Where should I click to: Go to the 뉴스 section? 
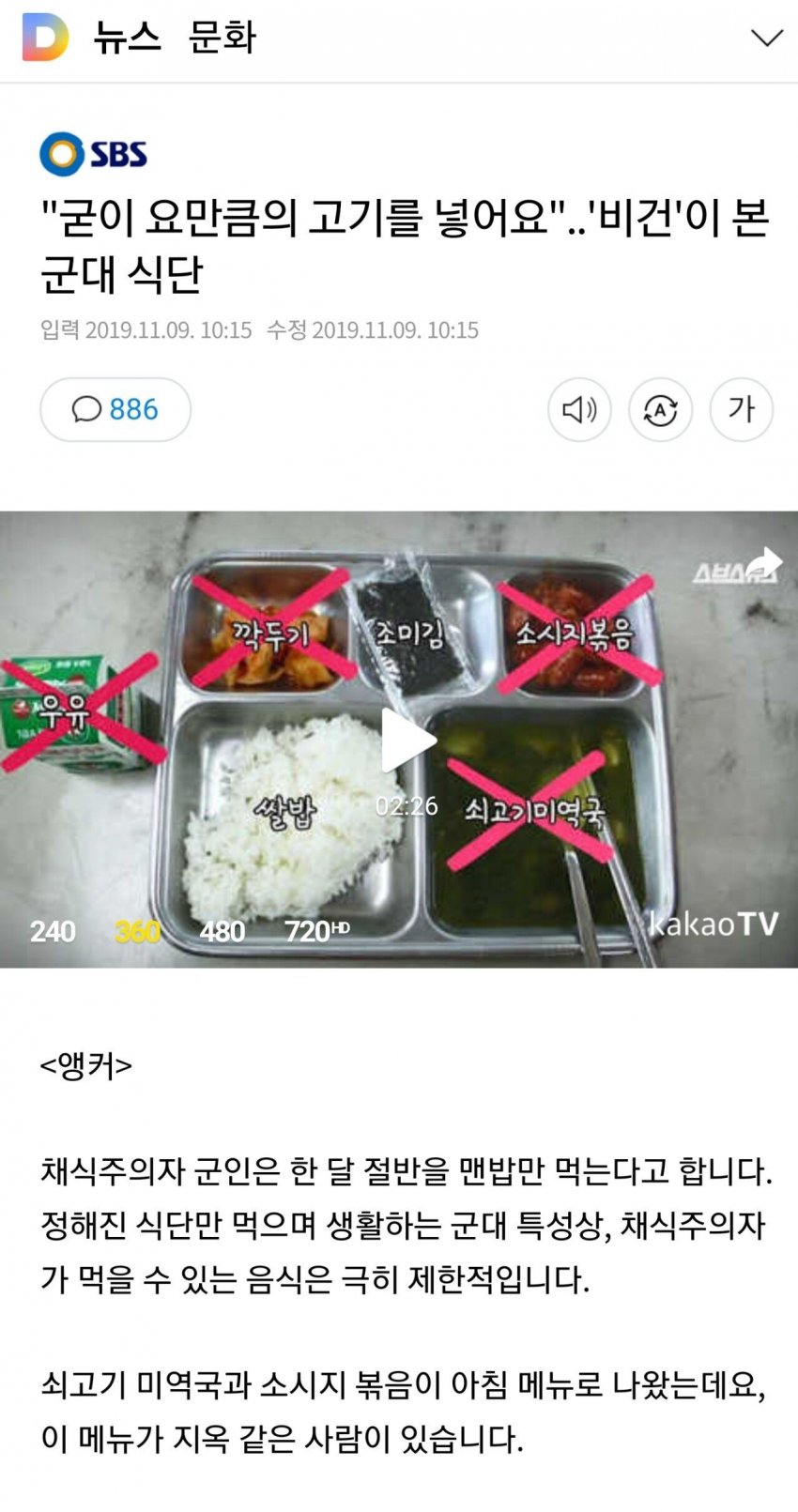[128, 38]
